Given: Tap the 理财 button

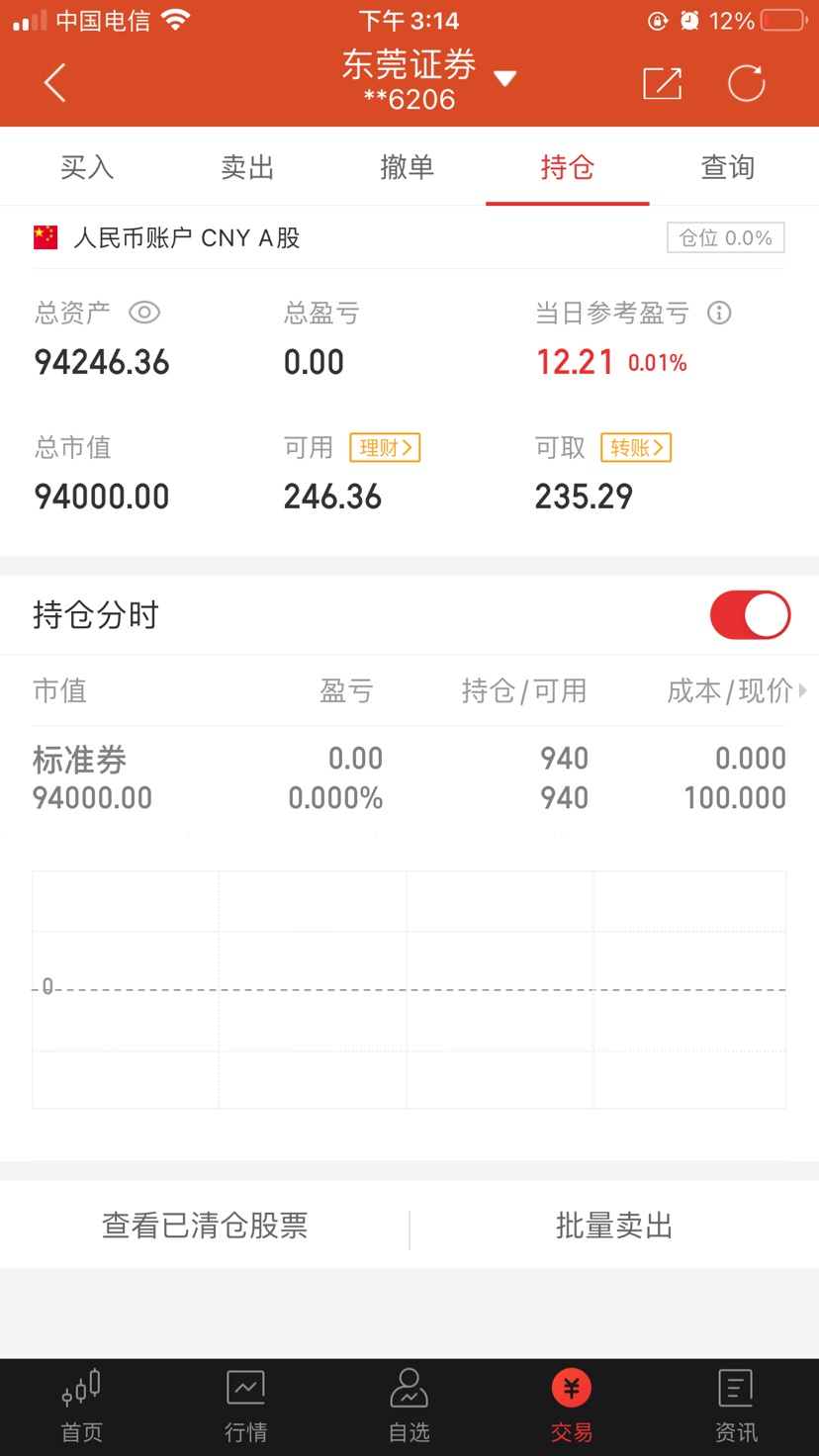Looking at the screenshot, I should 386,447.
